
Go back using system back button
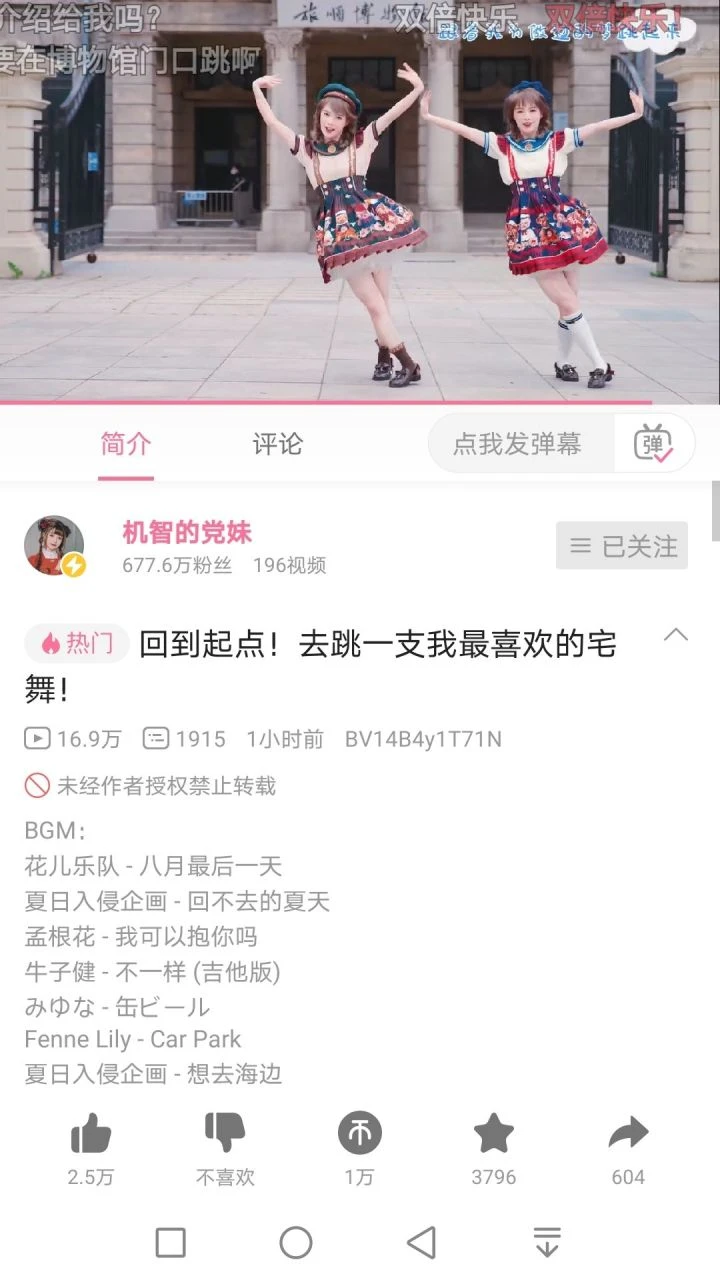tap(422, 1243)
